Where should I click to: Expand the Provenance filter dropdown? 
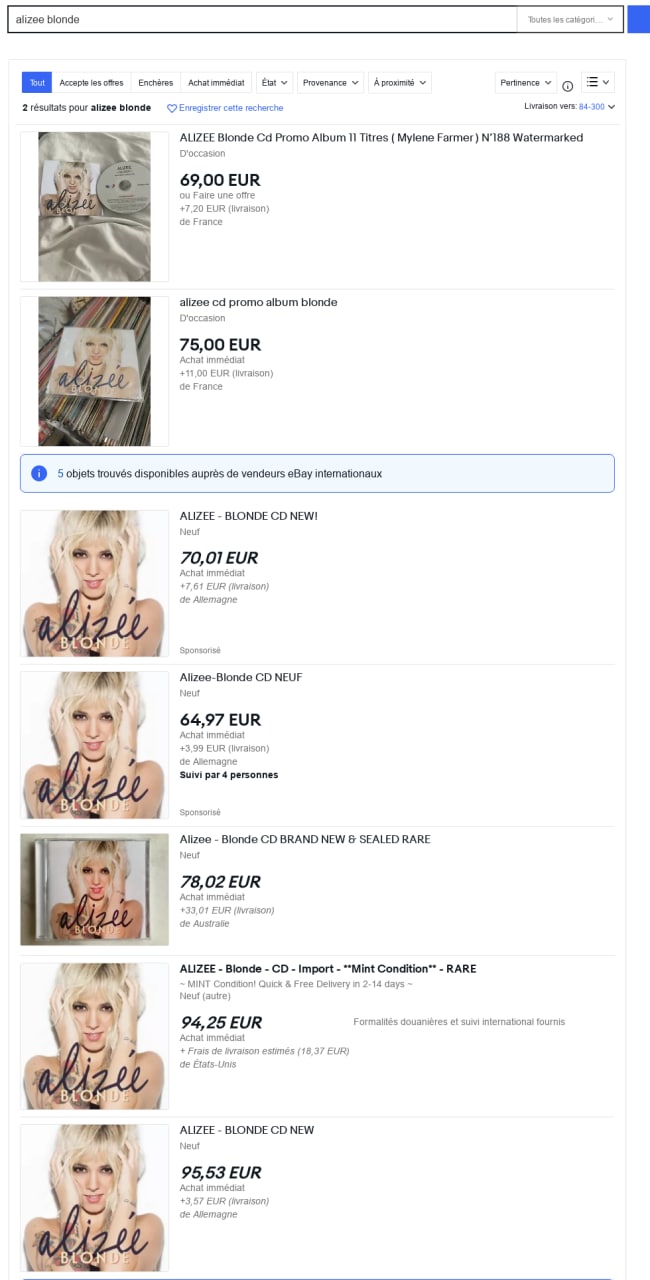[330, 83]
